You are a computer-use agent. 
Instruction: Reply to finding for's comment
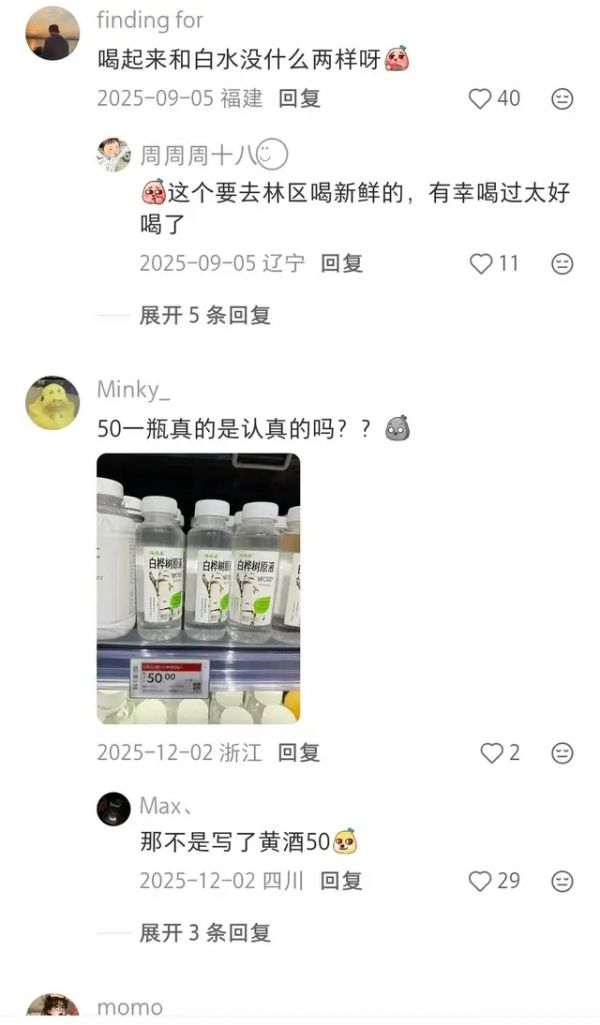[x=299, y=99]
